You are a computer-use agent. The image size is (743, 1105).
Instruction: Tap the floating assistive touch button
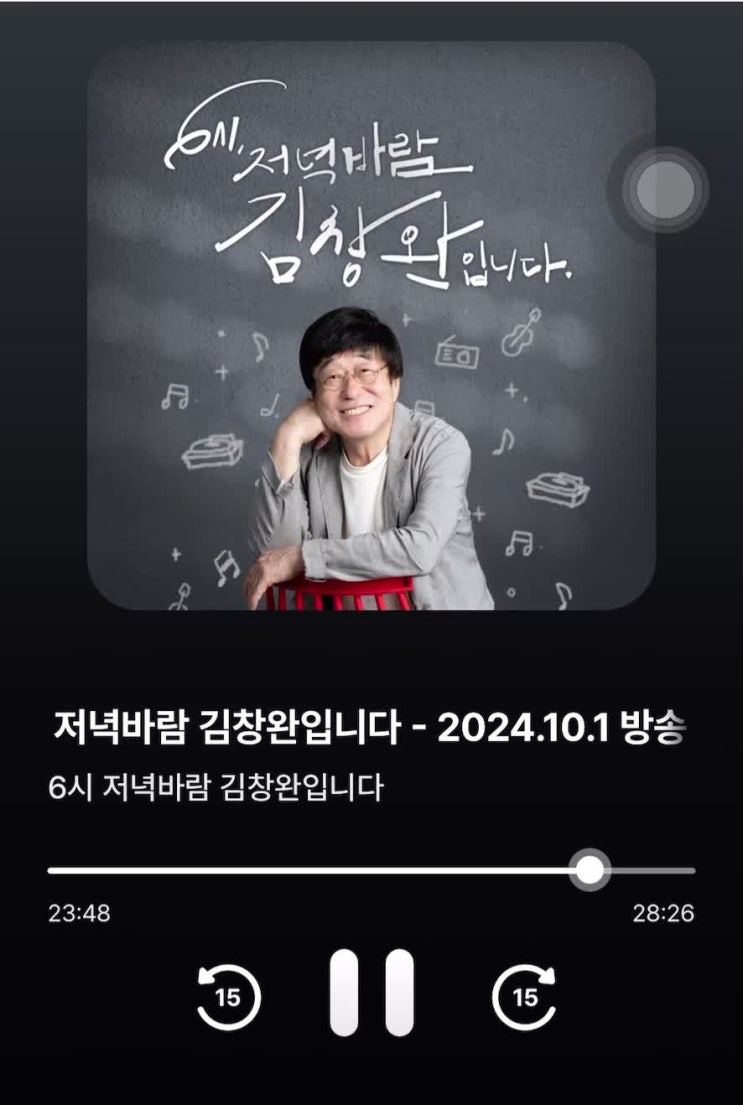point(665,188)
